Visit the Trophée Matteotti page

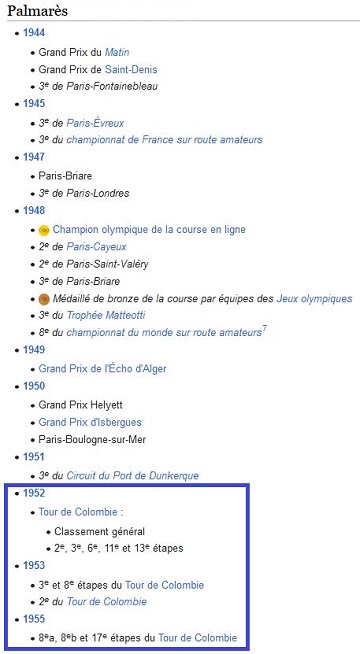tap(106, 315)
